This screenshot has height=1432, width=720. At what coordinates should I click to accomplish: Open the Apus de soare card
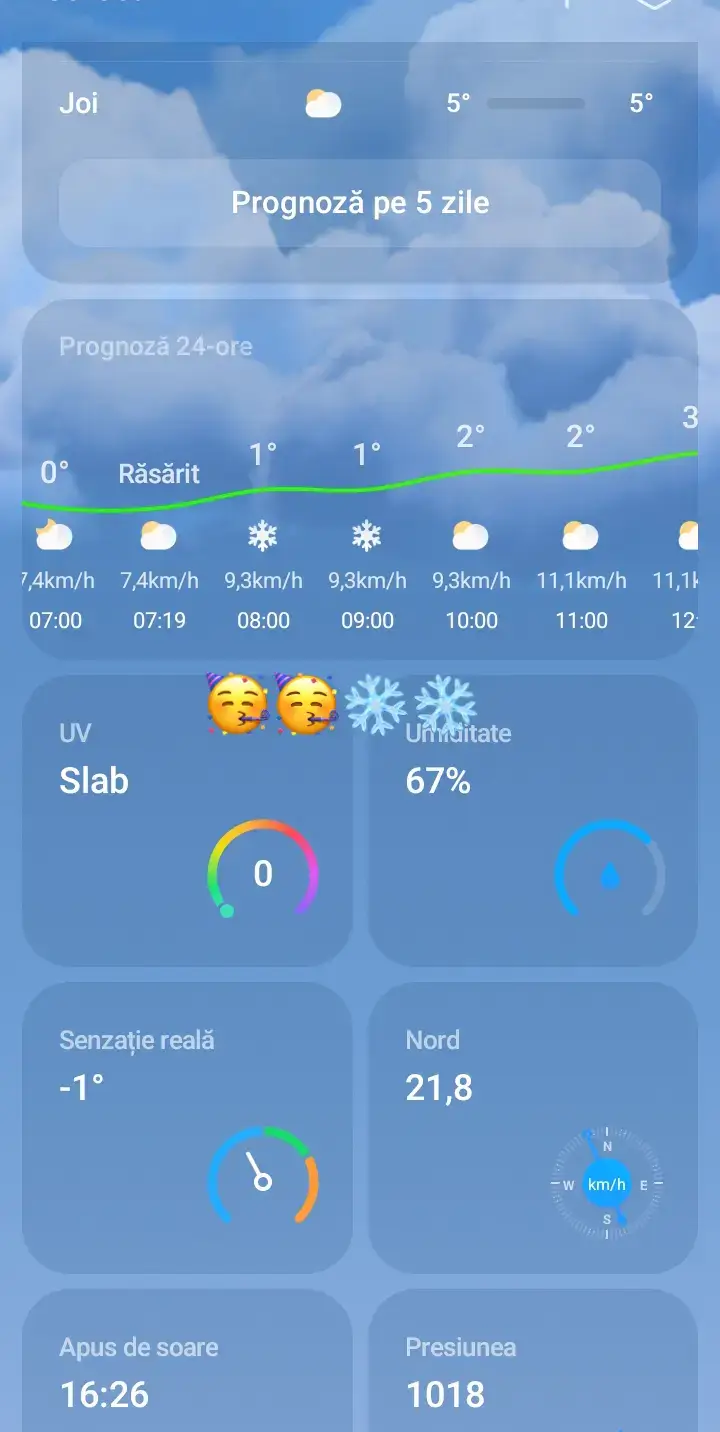187,1361
